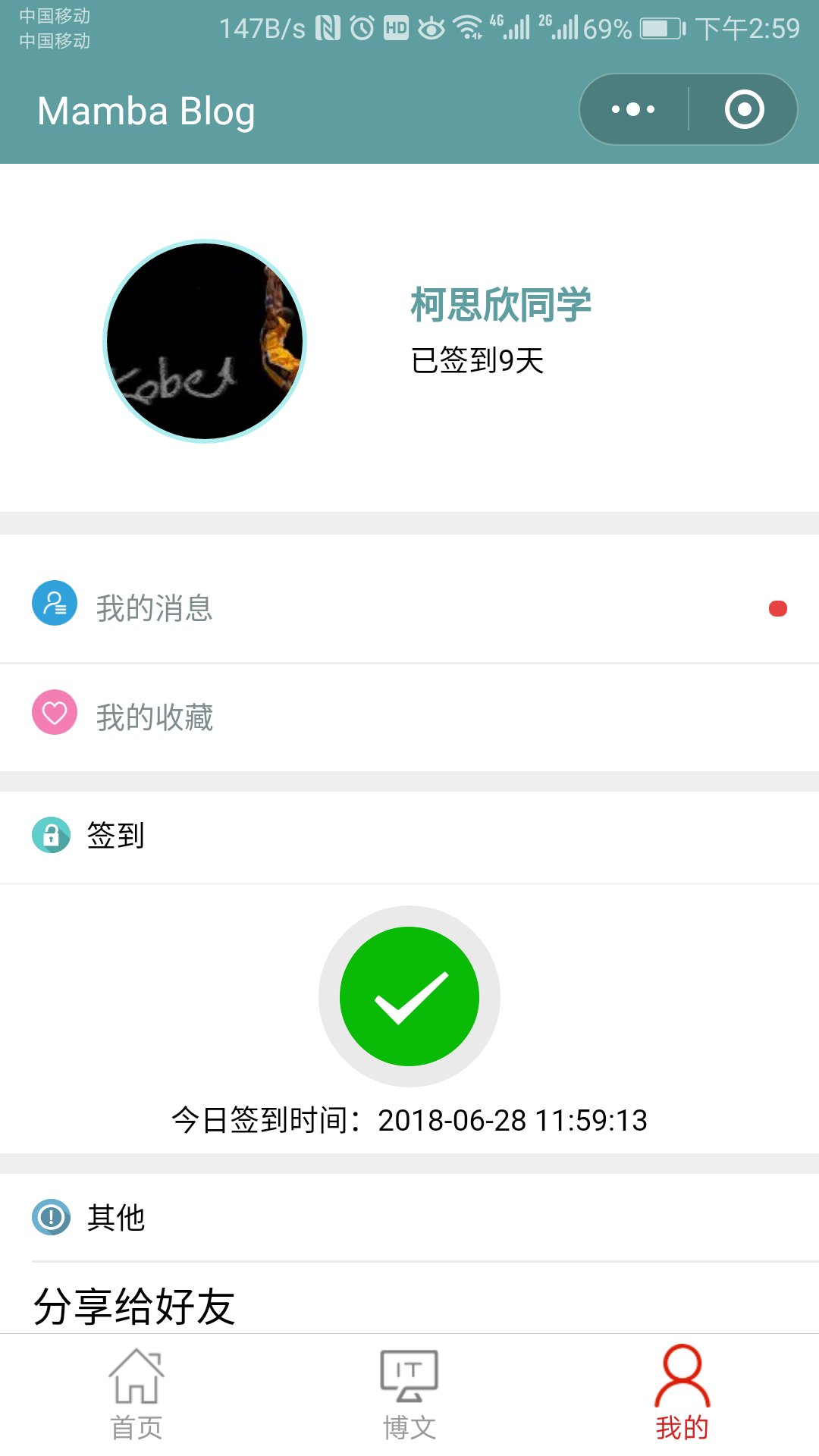Open 我的收藏 favorites
This screenshot has width=819, height=1456.
409,717
